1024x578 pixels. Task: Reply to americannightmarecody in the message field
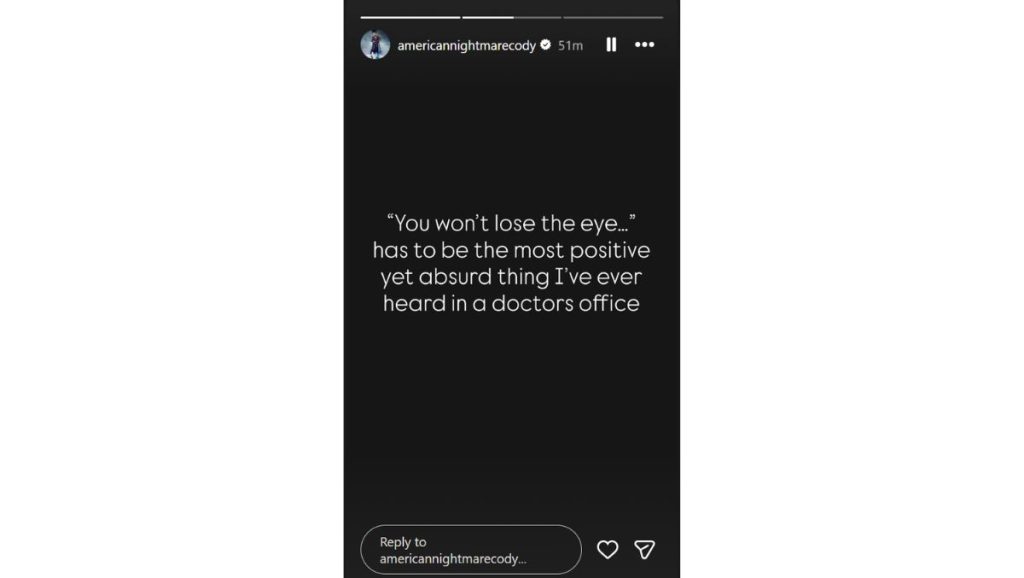click(470, 549)
